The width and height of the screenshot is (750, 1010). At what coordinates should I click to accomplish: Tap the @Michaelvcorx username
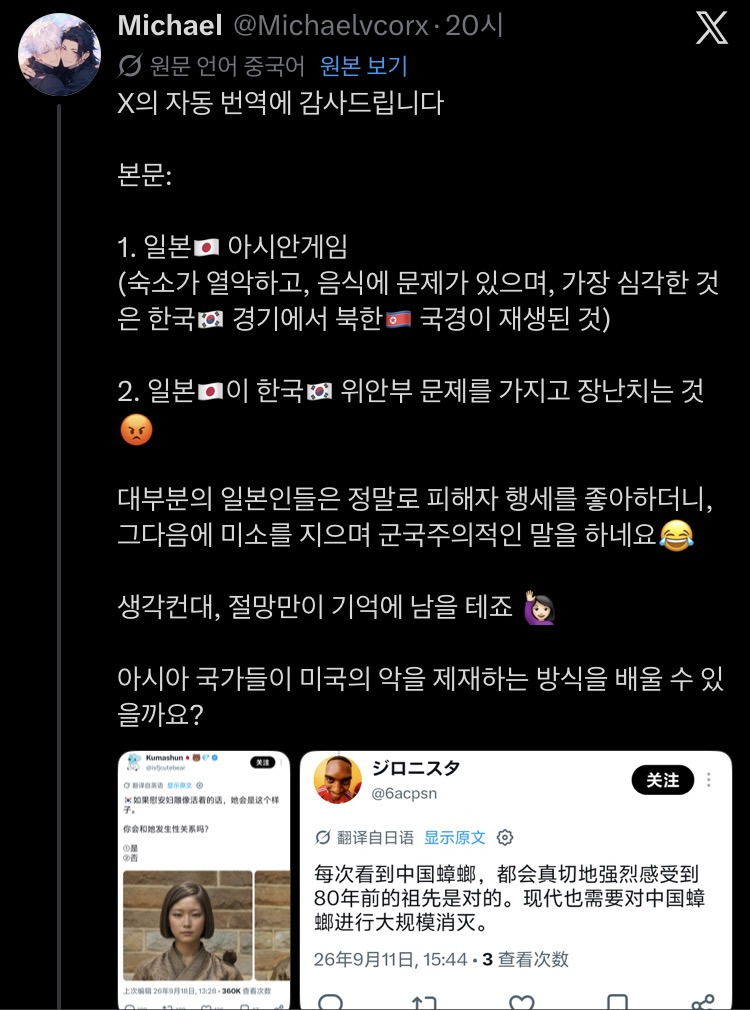click(330, 26)
